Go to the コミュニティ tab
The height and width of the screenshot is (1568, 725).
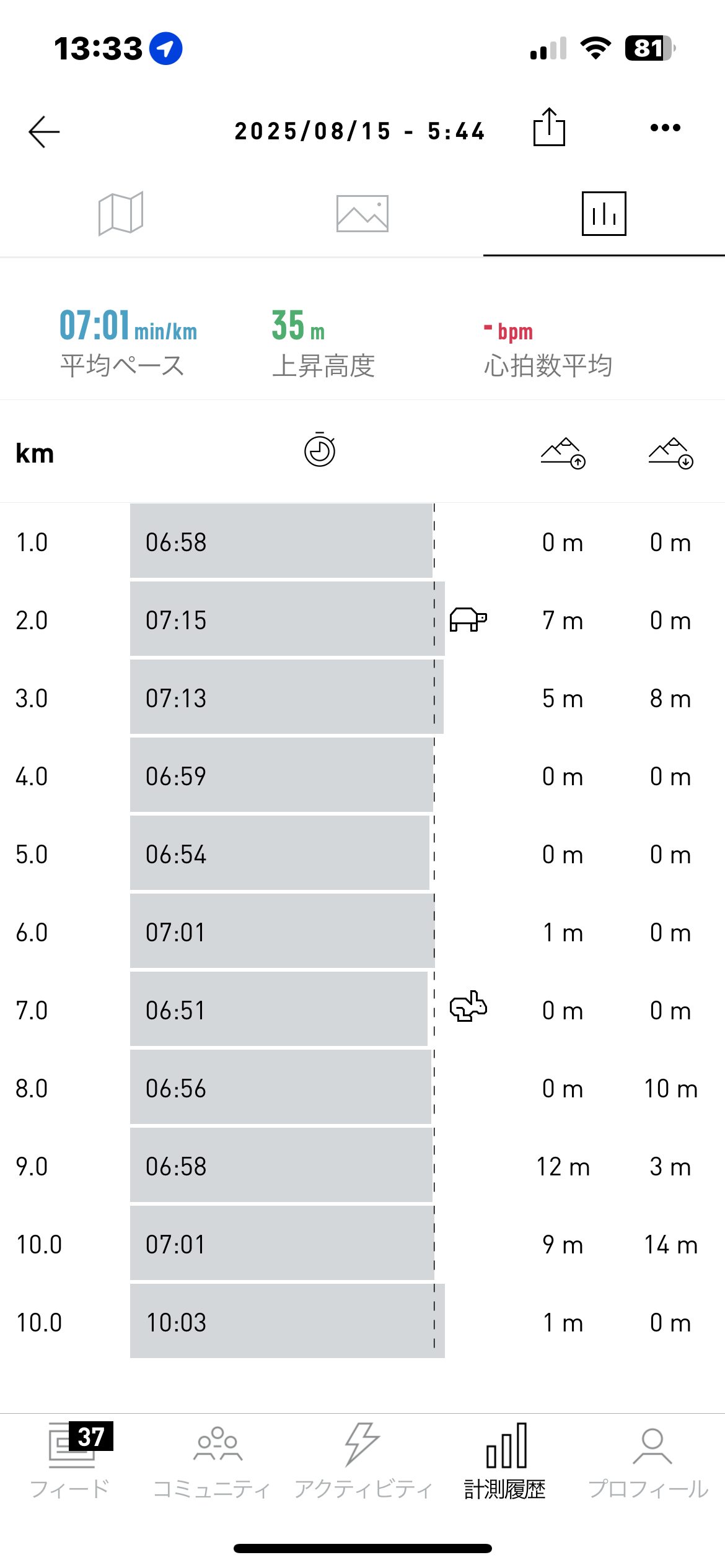[x=213, y=1461]
